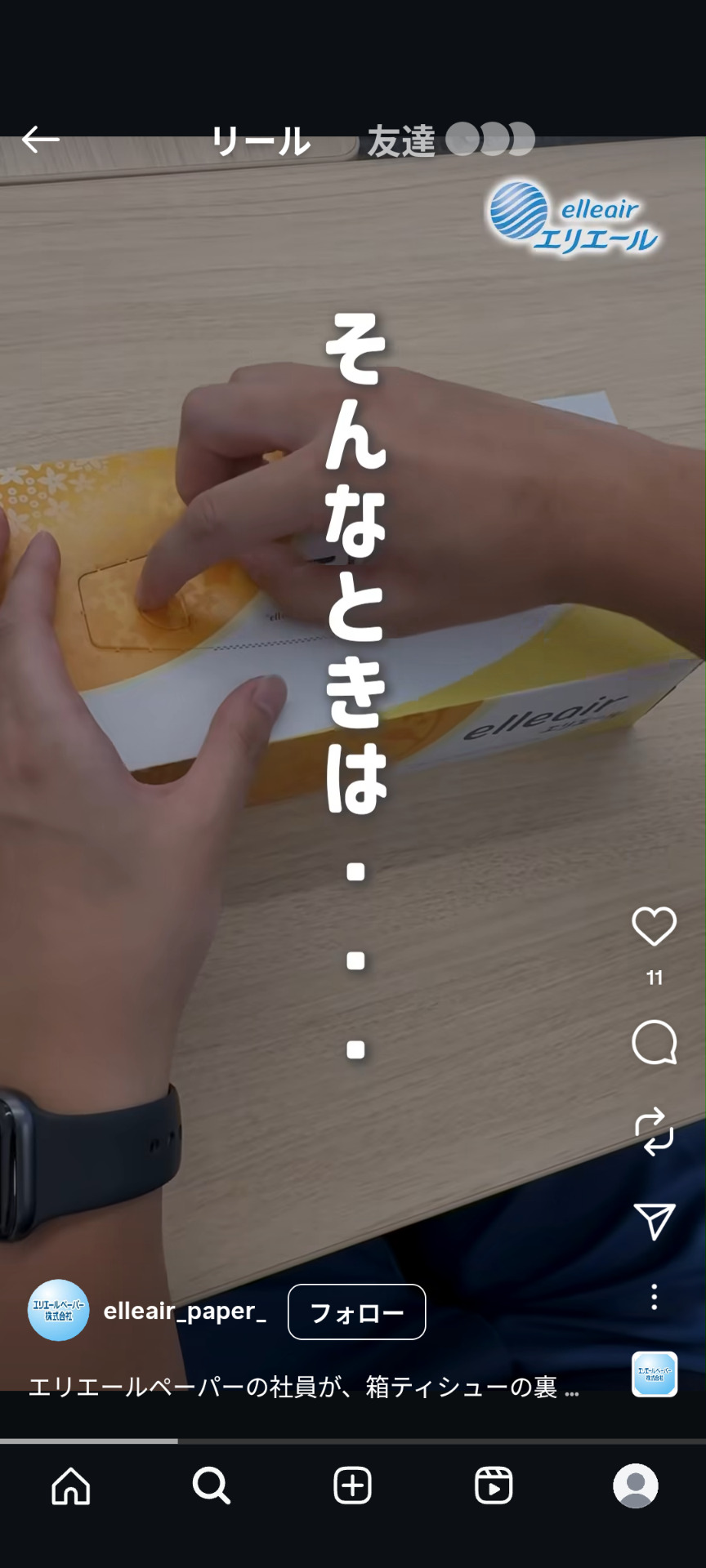Open the Reels tab in the bottom bar

pos(494,1486)
